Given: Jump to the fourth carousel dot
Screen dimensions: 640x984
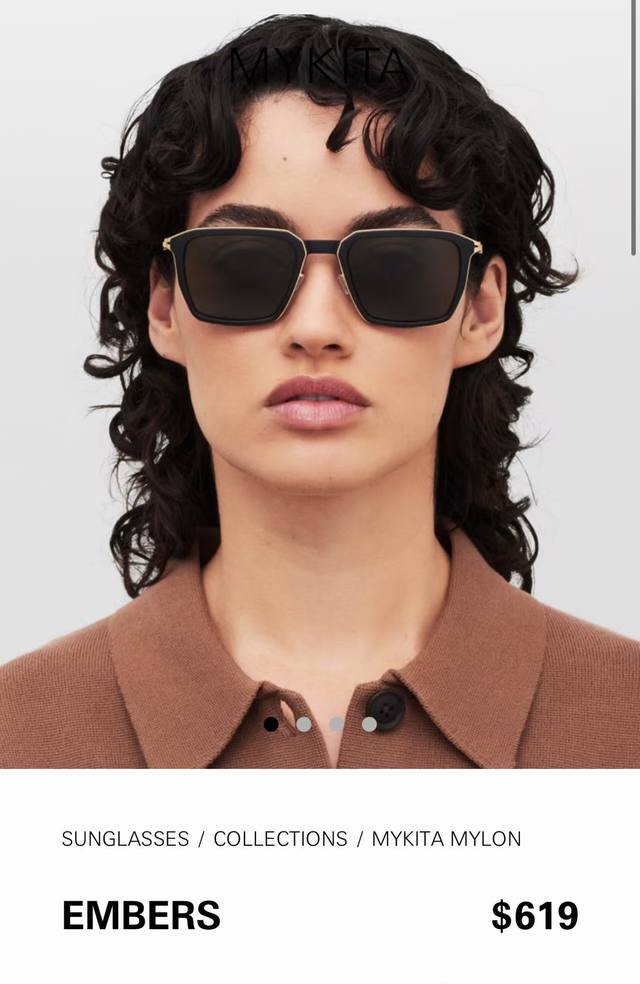Looking at the screenshot, I should click(369, 724).
